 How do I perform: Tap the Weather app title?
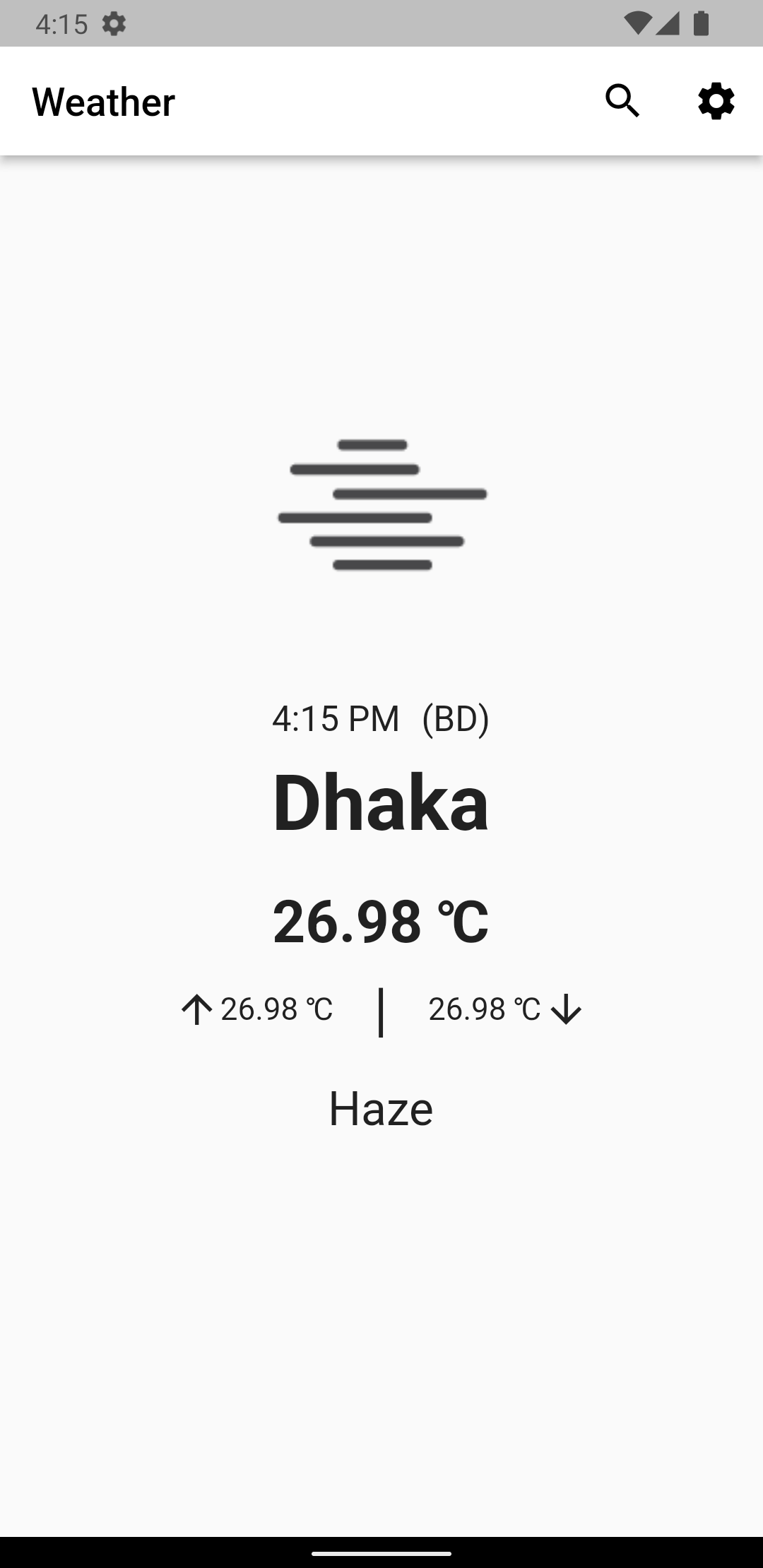pyautogui.click(x=104, y=100)
